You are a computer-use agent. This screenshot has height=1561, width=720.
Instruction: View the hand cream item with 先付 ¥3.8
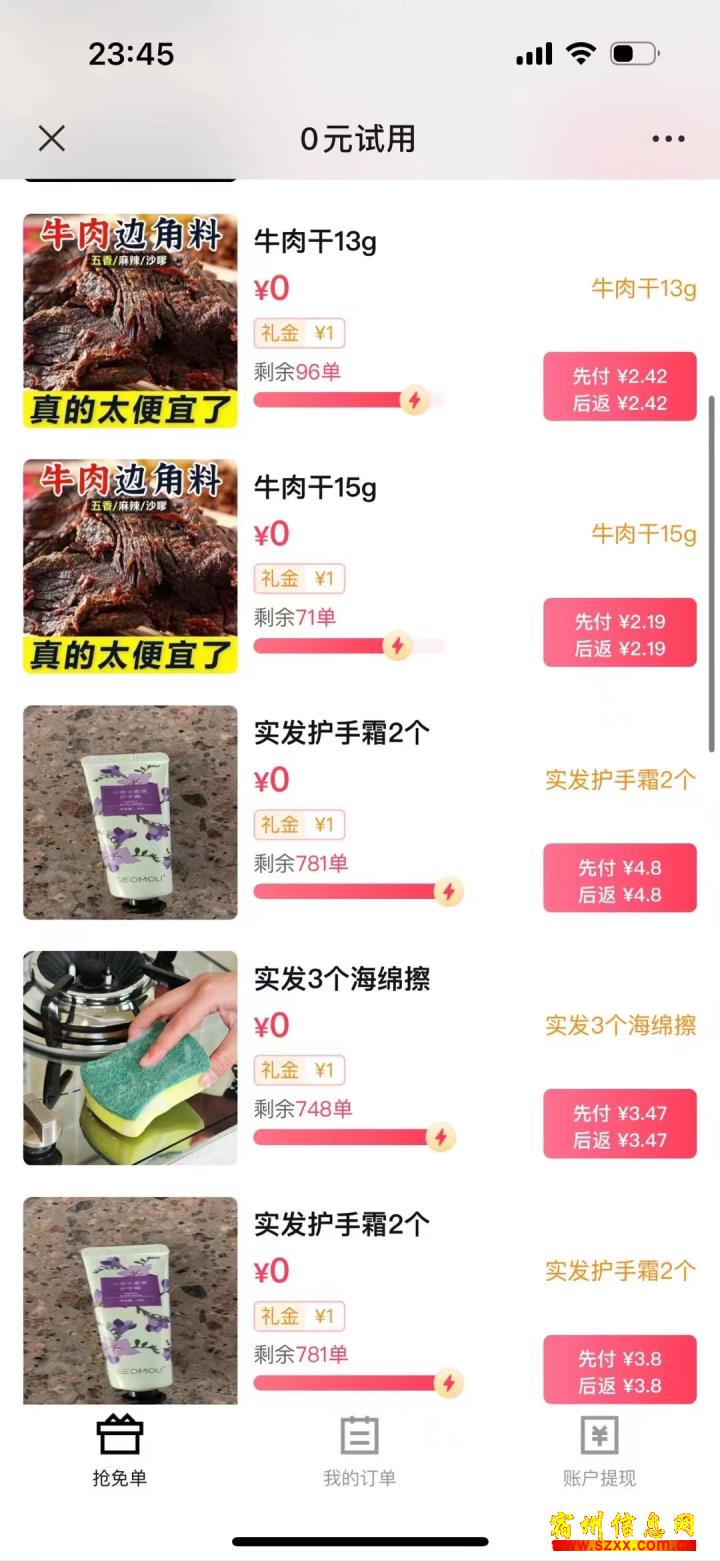(130, 1300)
